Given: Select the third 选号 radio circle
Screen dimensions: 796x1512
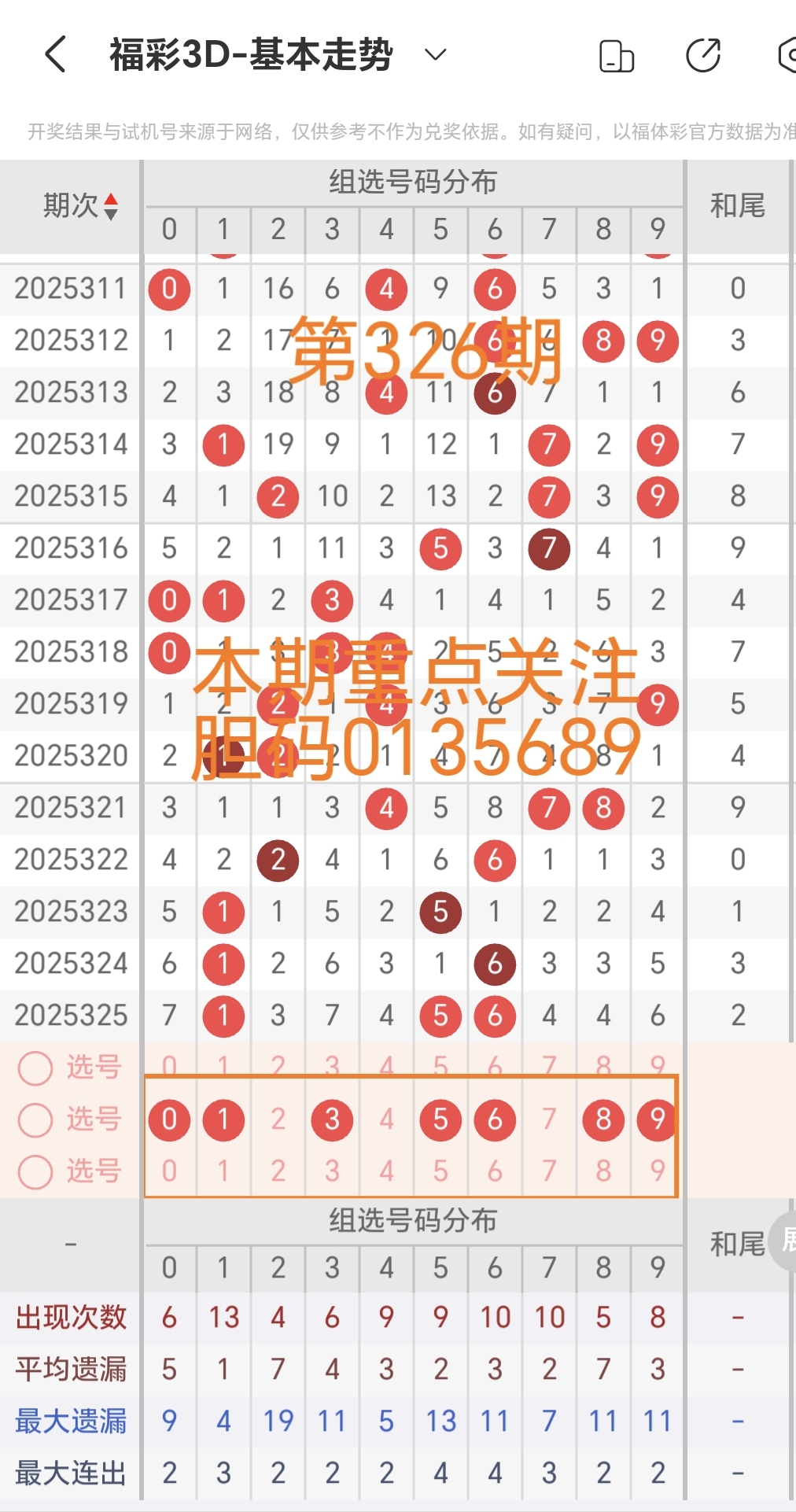Looking at the screenshot, I should [35, 1171].
